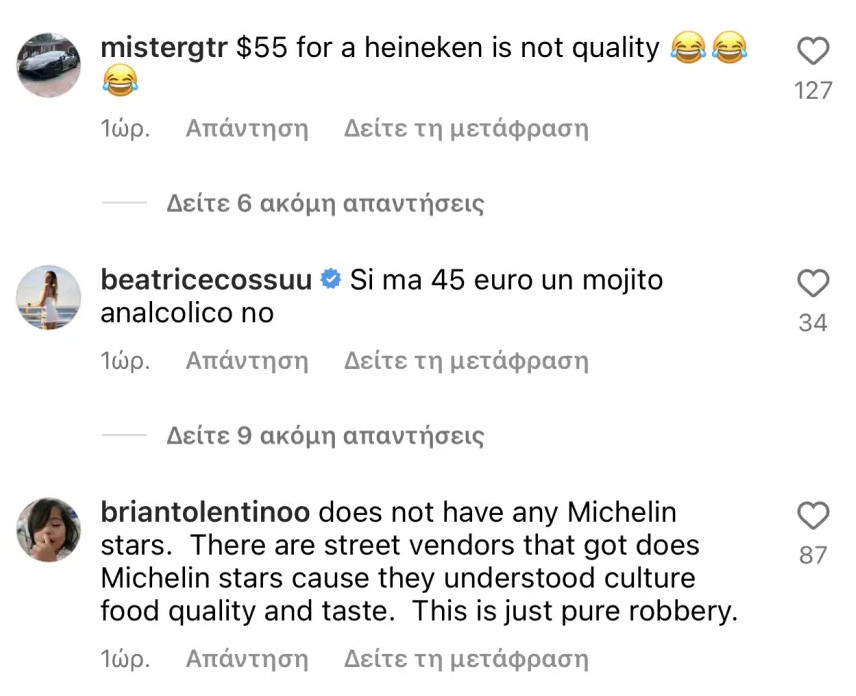Expand 6 more replies under mistergtr
Screen dimensions: 856x696
pyautogui.click(x=324, y=204)
